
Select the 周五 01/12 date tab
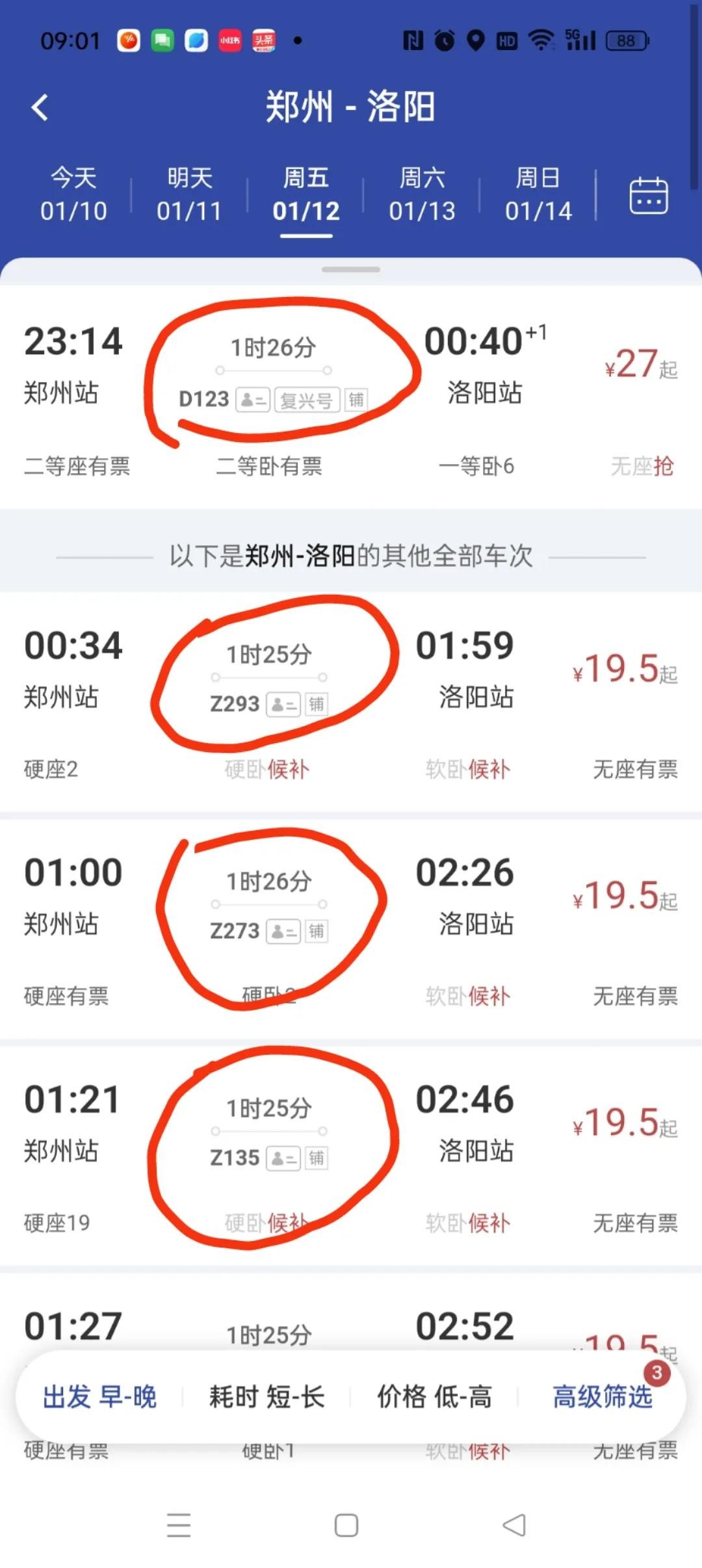coord(306,194)
